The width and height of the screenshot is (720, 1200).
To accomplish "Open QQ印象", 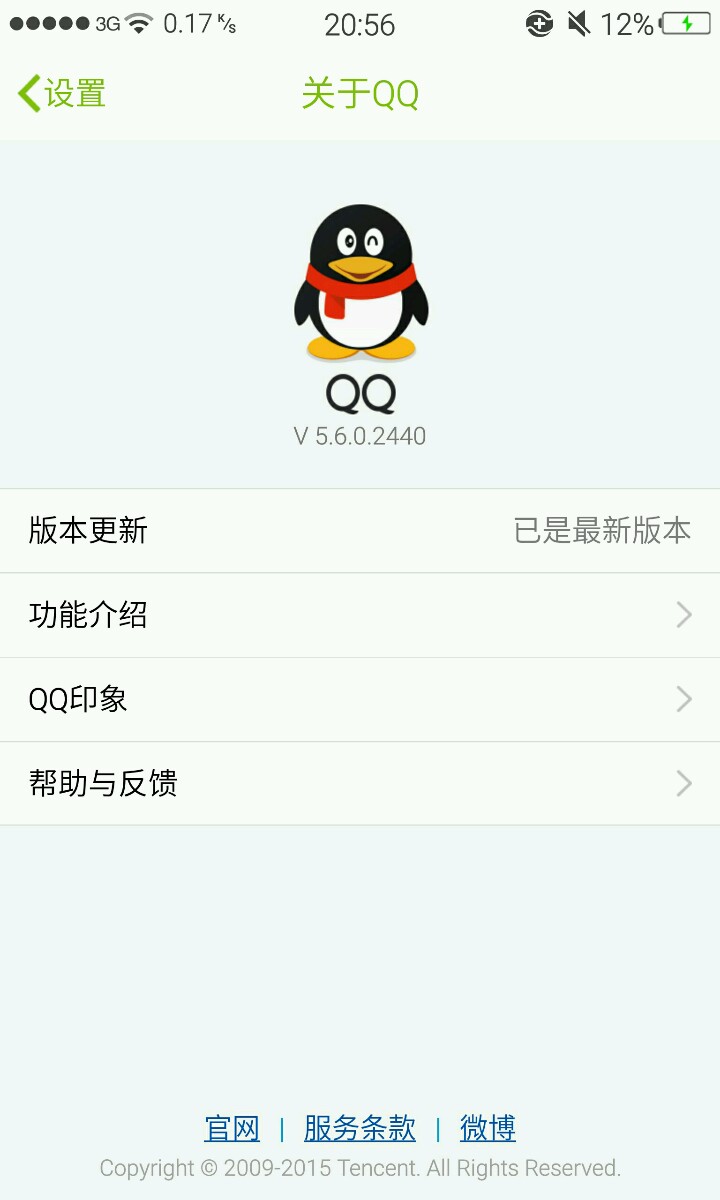I will (x=360, y=699).
